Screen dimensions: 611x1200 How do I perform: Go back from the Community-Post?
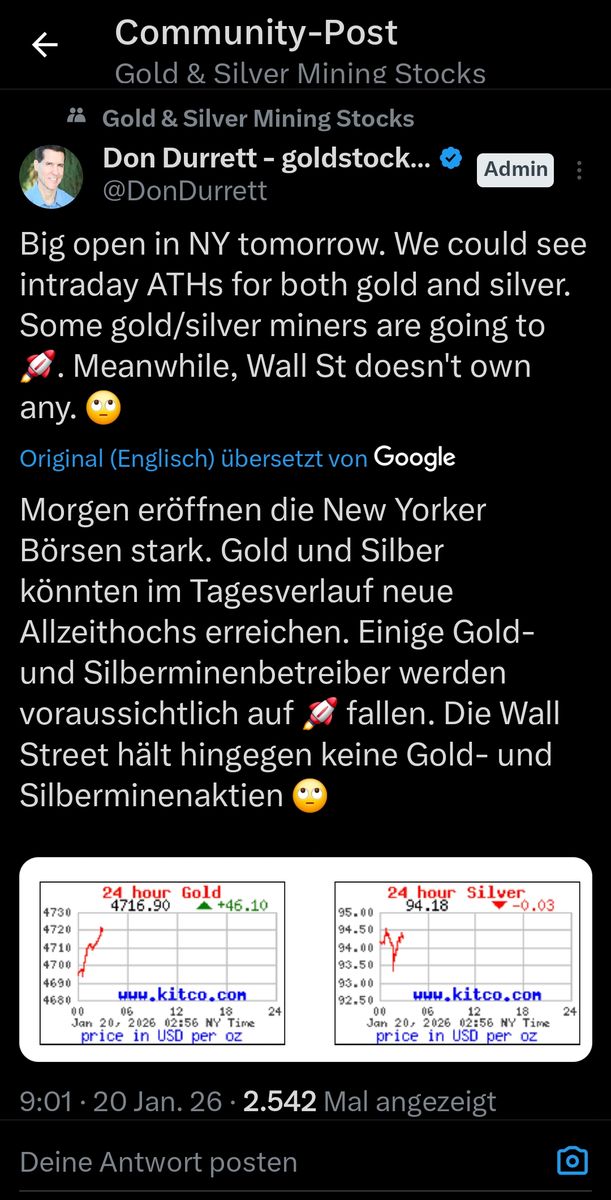tap(45, 46)
